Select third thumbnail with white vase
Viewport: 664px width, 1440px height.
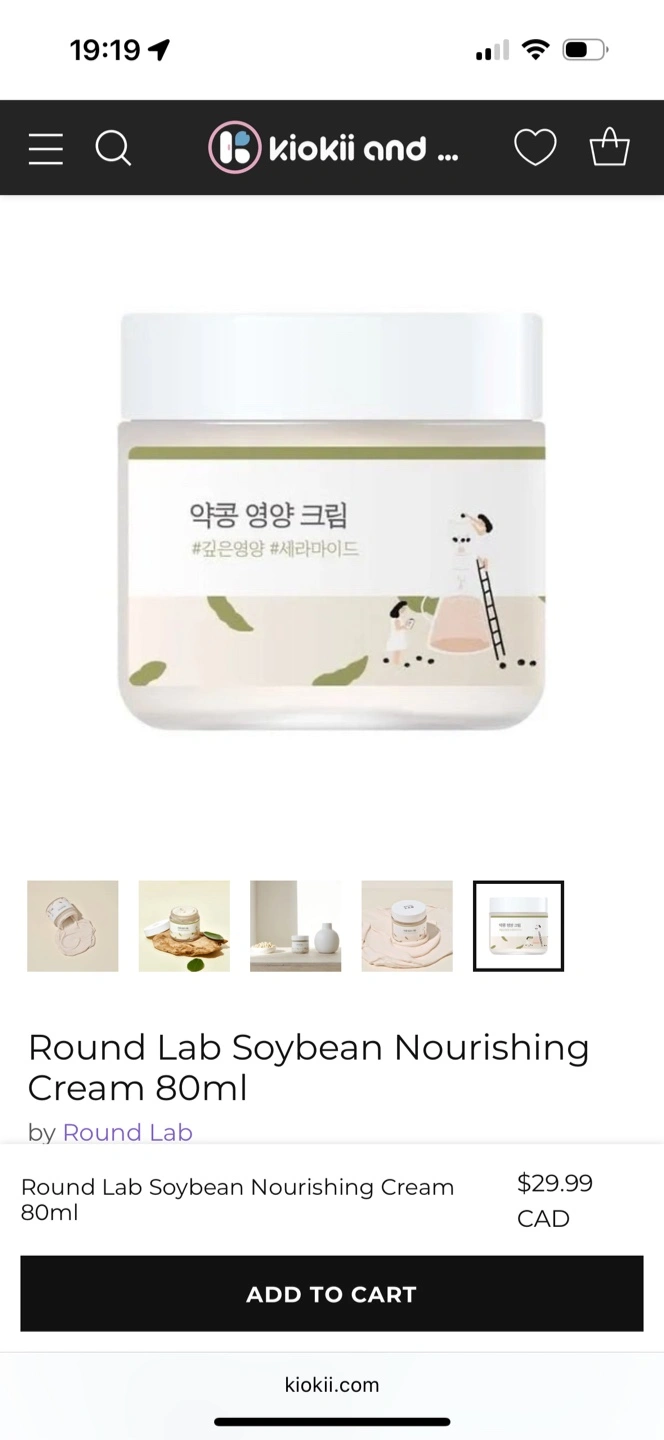(x=295, y=926)
